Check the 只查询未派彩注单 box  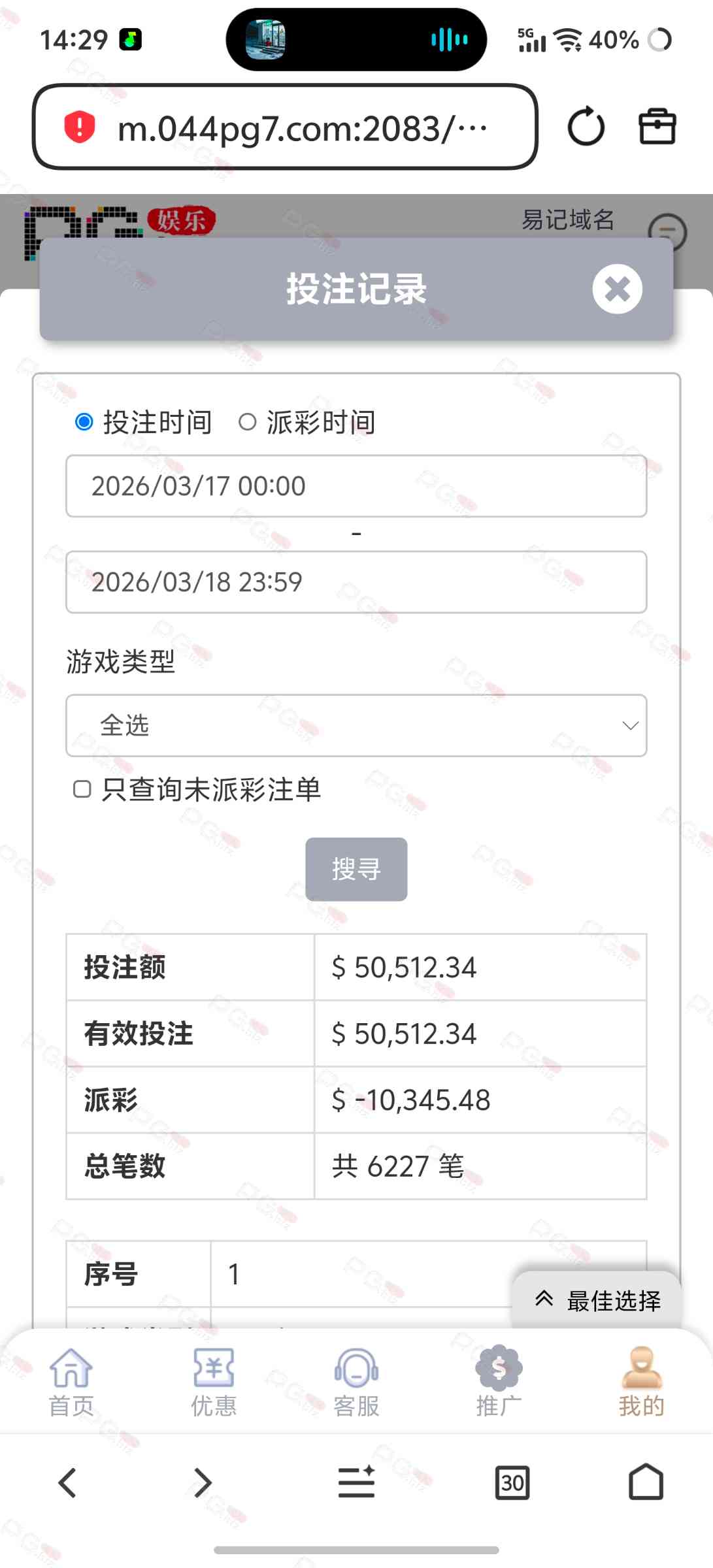point(82,789)
